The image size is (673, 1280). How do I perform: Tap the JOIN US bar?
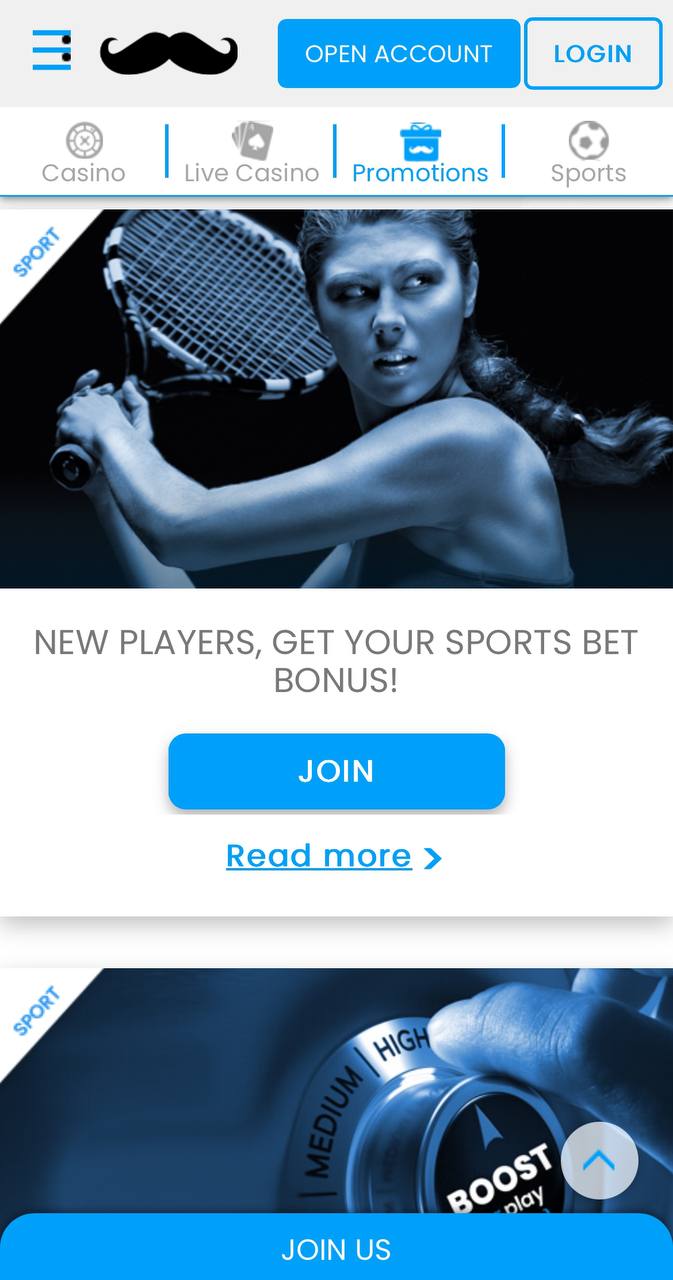[x=336, y=1248]
